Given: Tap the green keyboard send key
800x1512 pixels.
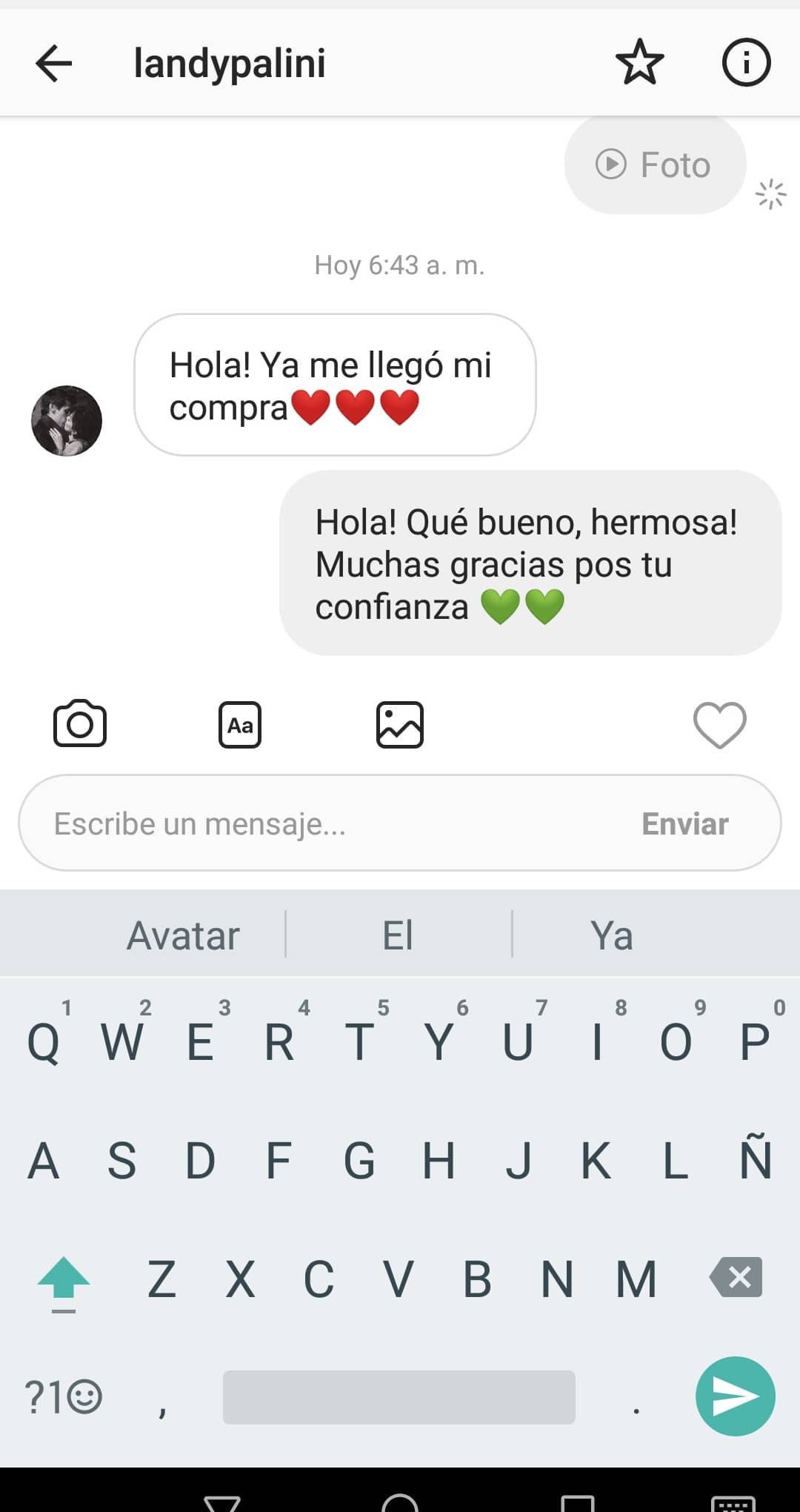Looking at the screenshot, I should [735, 1396].
